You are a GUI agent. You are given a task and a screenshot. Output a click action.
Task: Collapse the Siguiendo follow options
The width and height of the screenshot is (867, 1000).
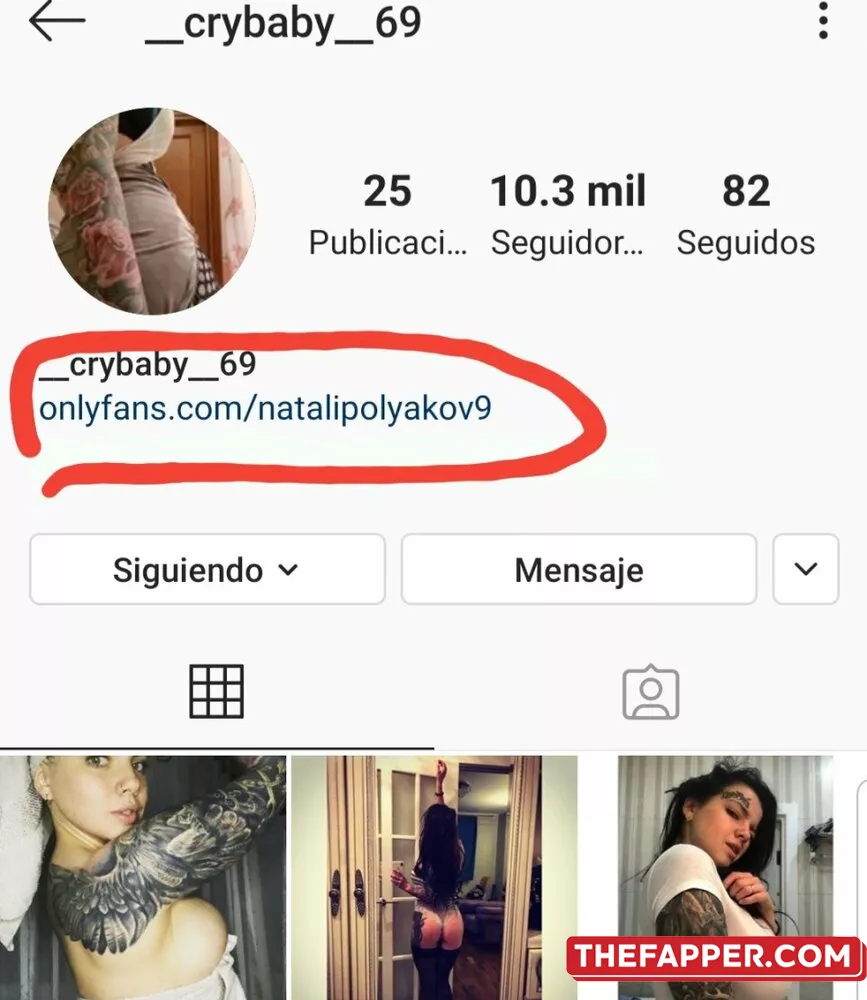(x=288, y=570)
